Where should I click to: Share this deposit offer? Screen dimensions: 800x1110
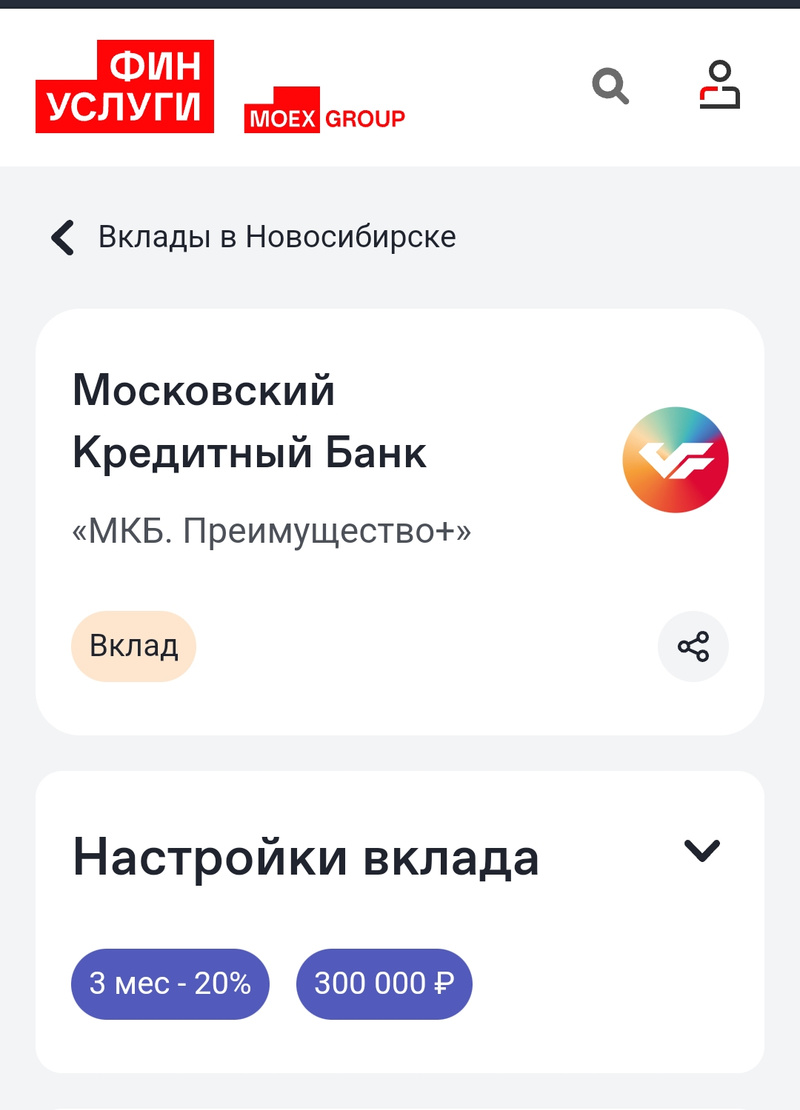[x=693, y=646]
